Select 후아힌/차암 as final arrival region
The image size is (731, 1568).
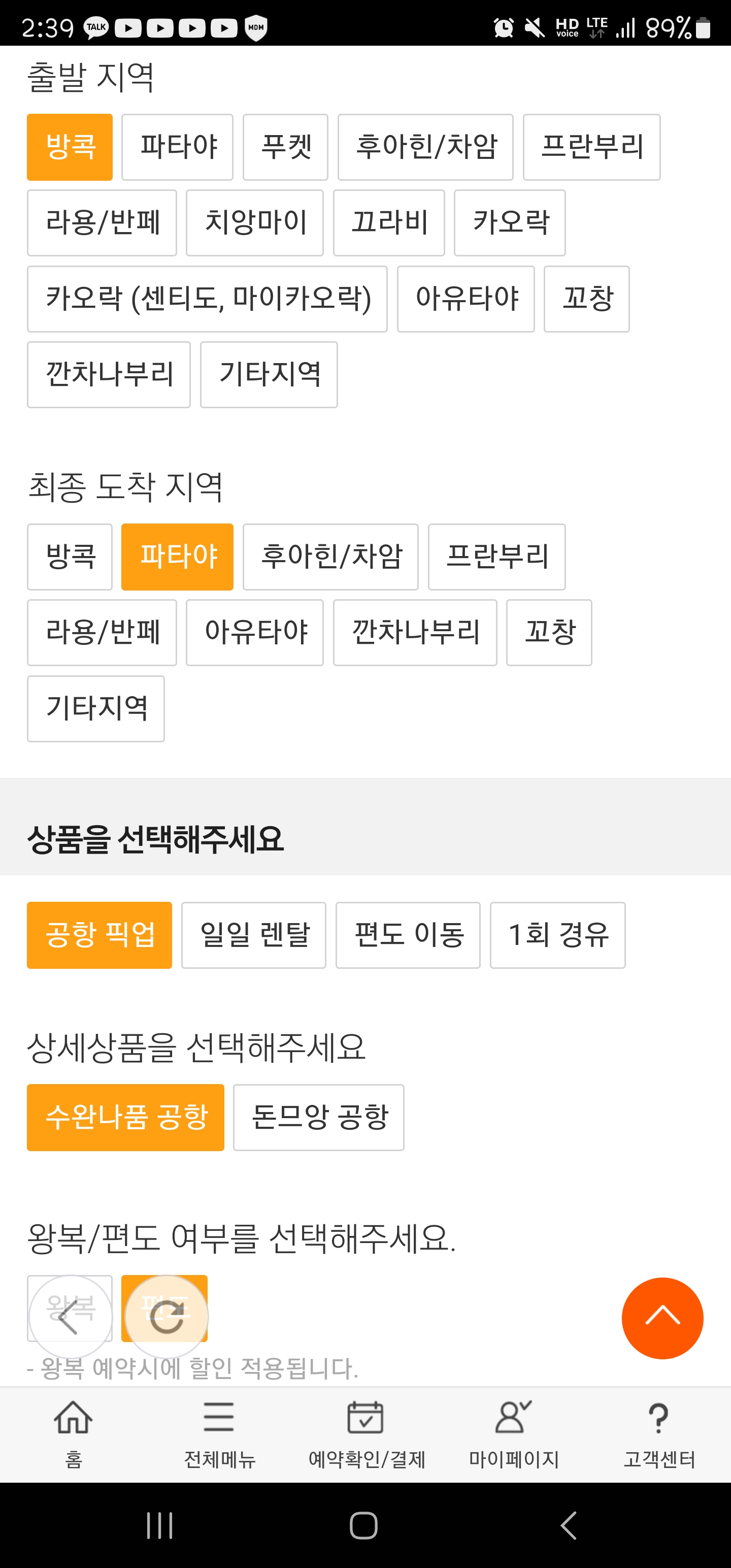330,557
